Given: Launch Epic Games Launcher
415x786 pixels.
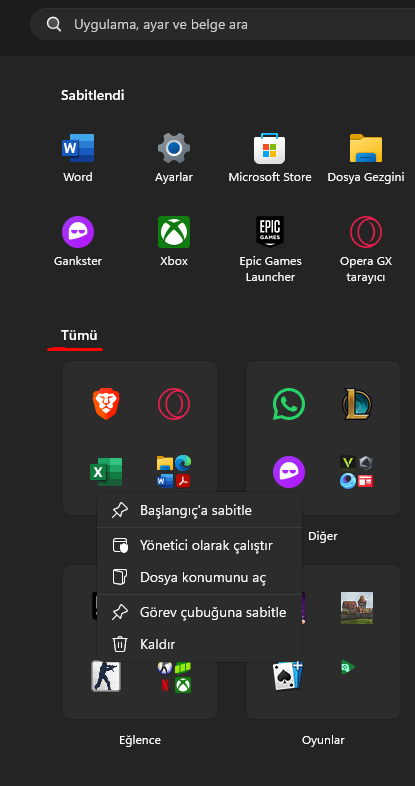Looking at the screenshot, I should [x=270, y=249].
